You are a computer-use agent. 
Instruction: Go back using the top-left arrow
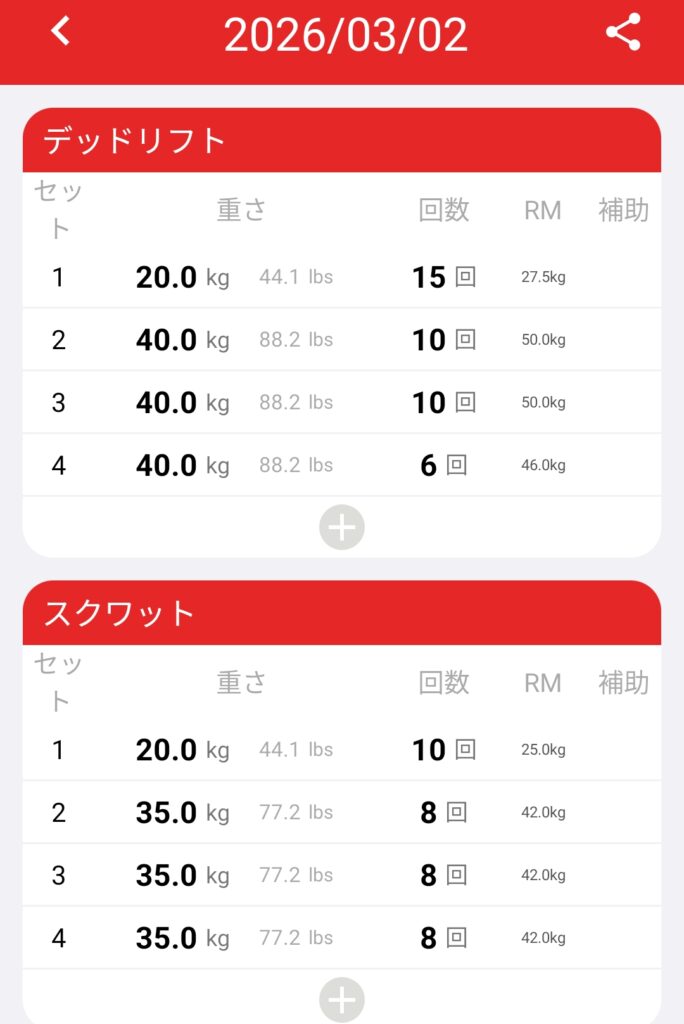click(x=62, y=32)
